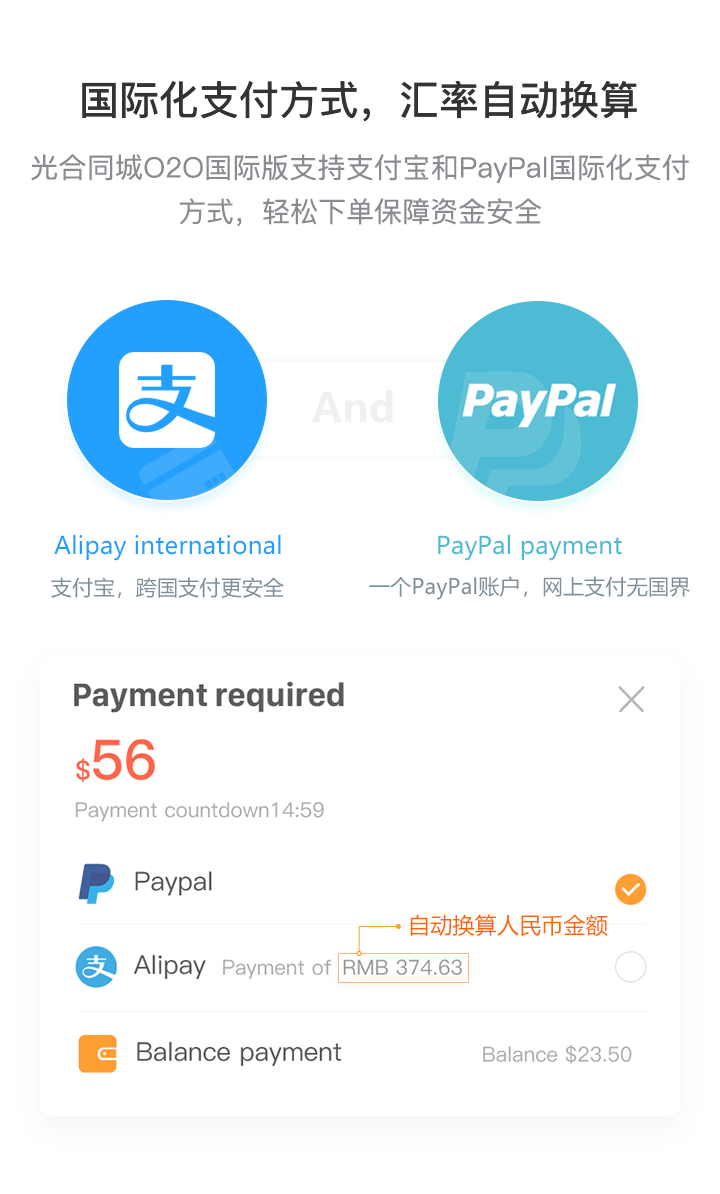Tap the small Alipay card graphic behind the circle
The width and height of the screenshot is (720, 1194).
(190, 470)
